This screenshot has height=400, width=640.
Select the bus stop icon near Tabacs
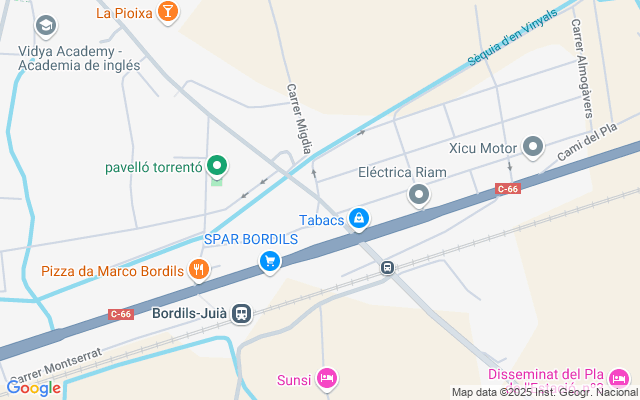[387, 268]
